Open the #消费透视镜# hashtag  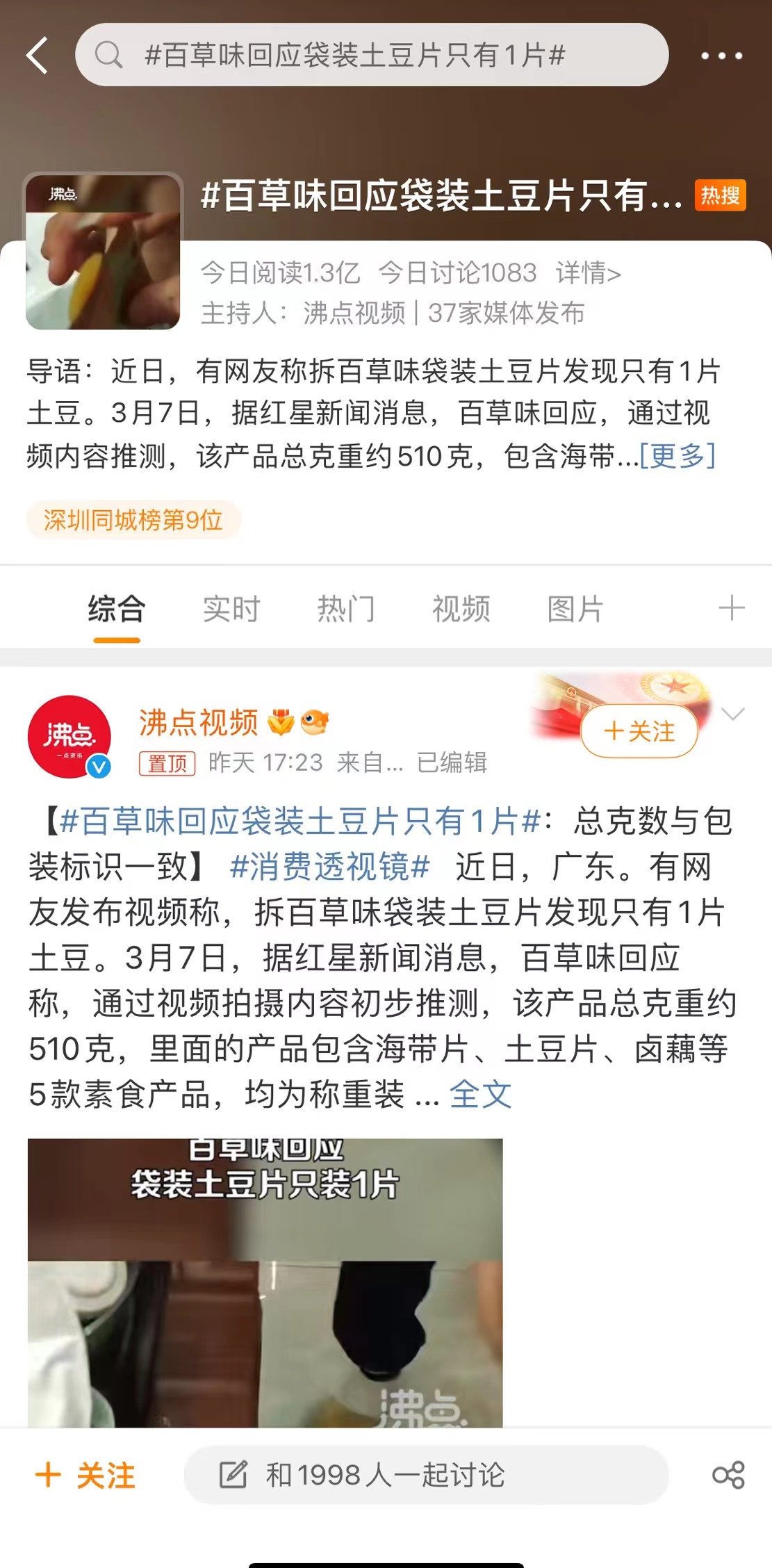coord(327,868)
